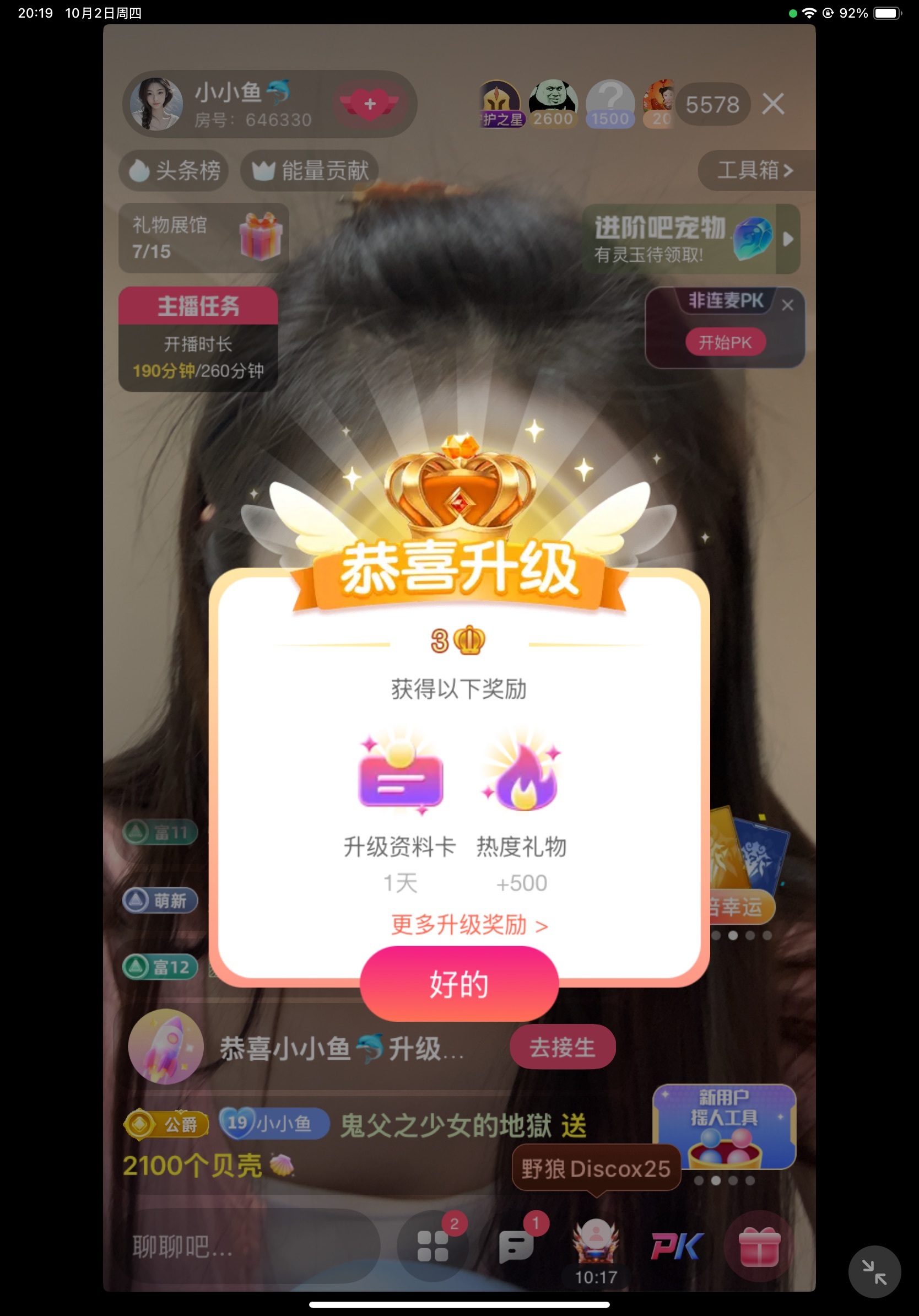This screenshot has width=919, height=1316.
Task: Open the 工具箱 toolbox
Action: (755, 170)
